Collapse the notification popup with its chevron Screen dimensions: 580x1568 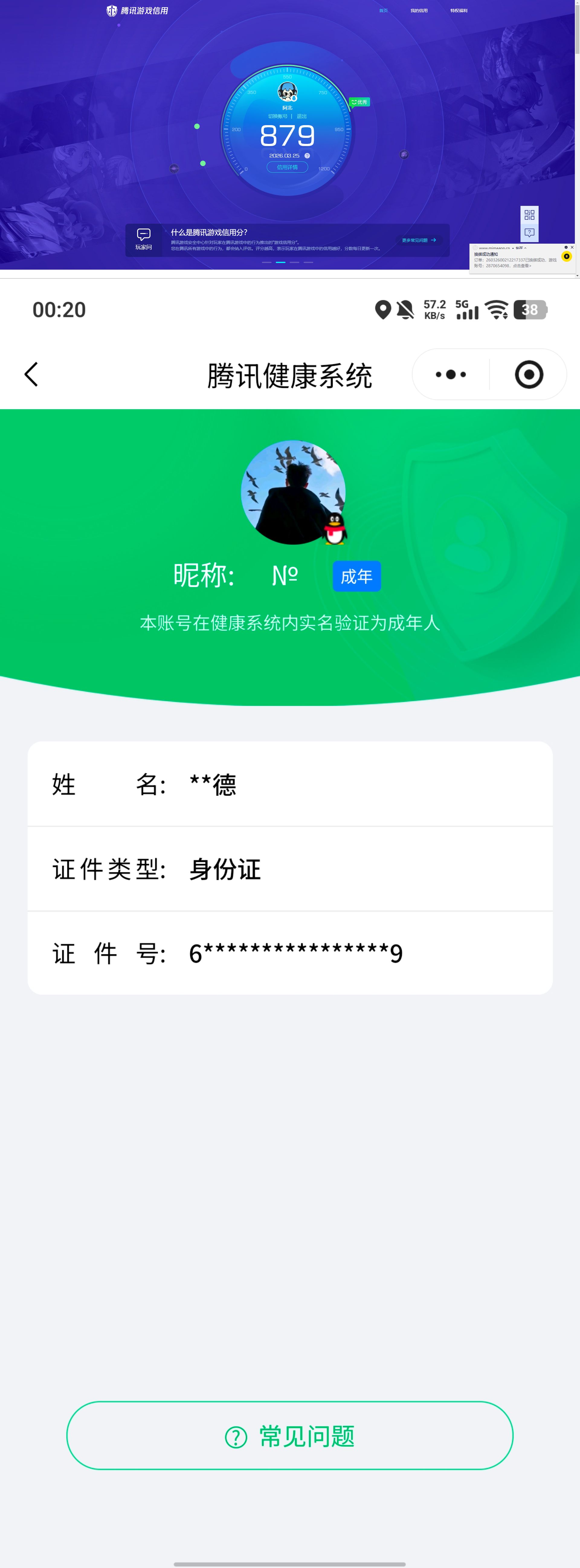tap(525, 248)
